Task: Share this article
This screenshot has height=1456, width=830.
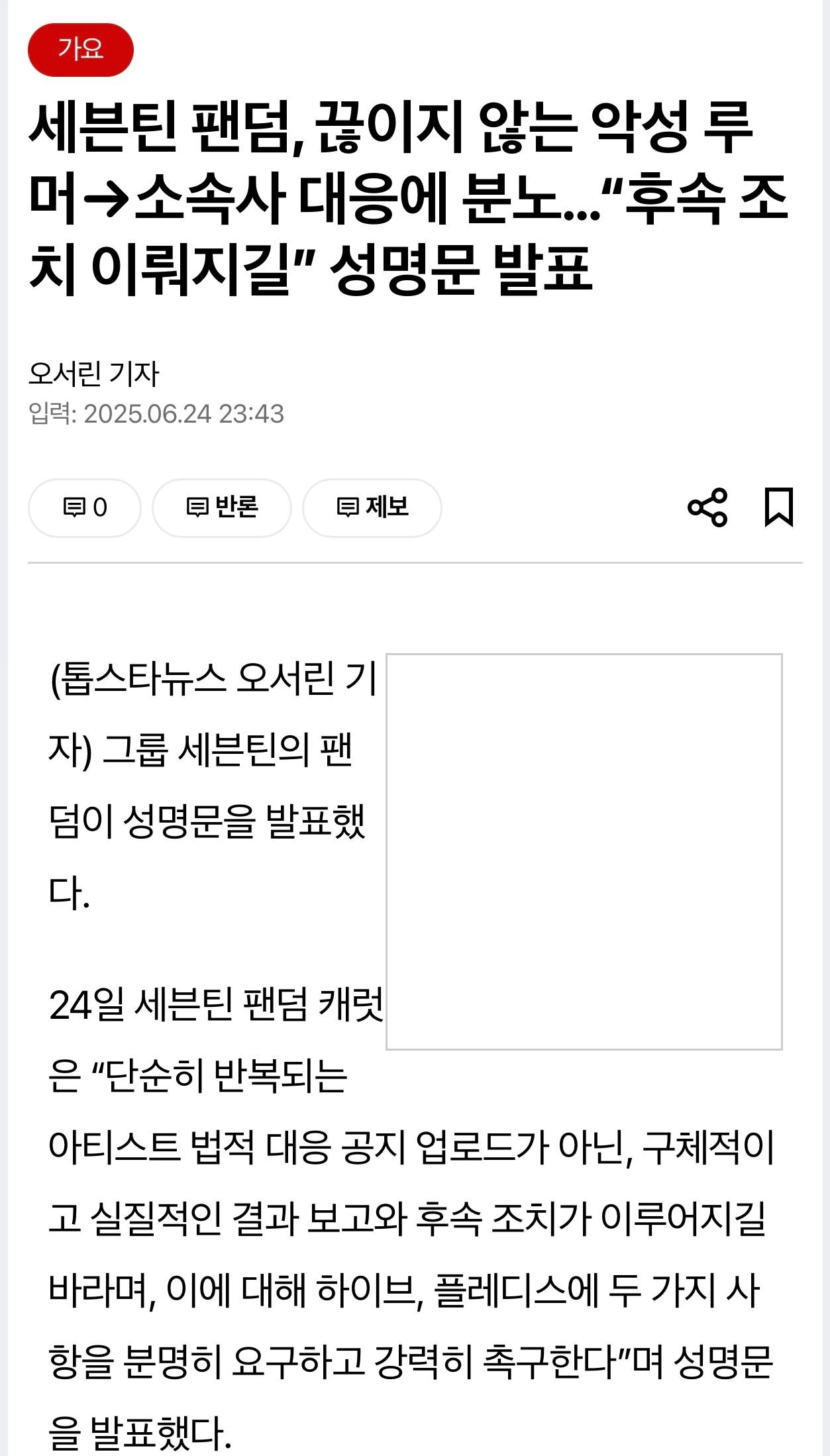Action: pos(707,508)
